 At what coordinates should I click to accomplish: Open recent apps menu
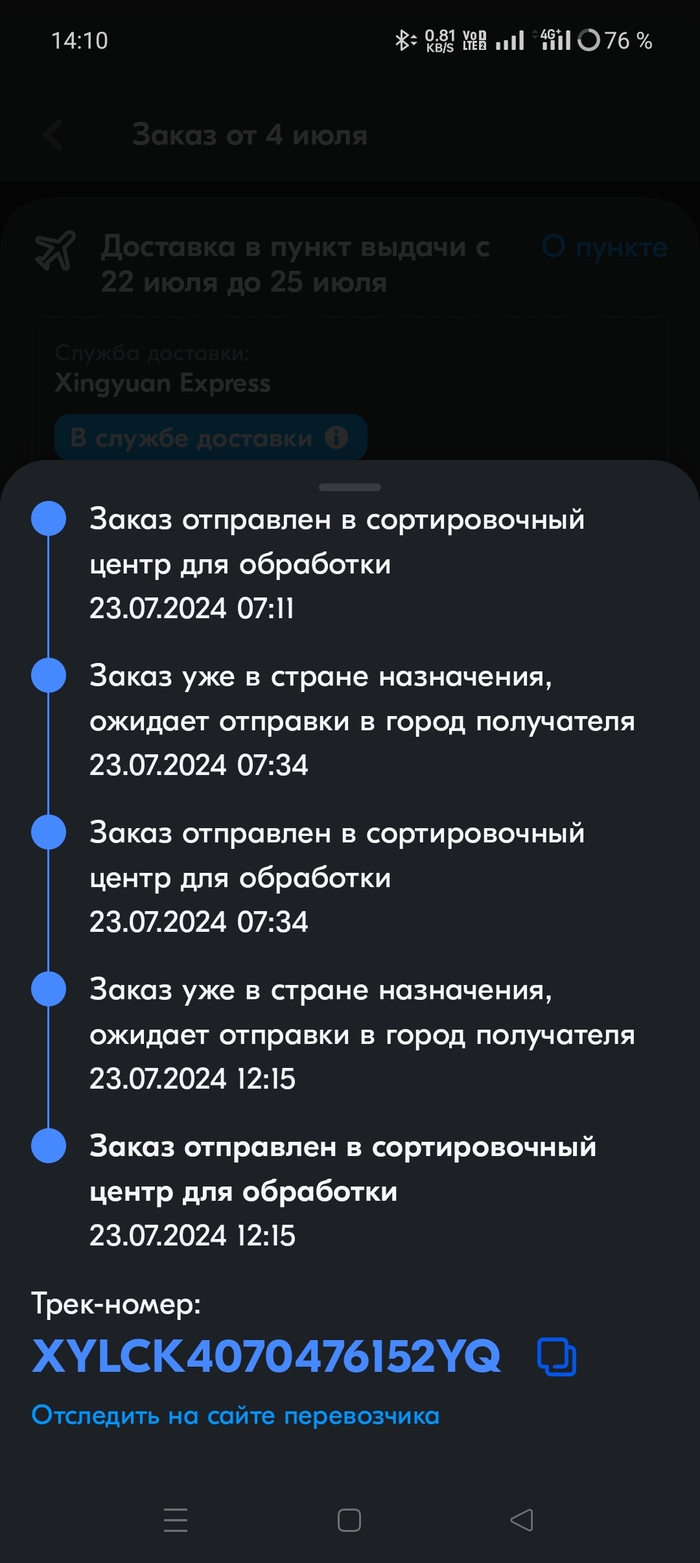point(176,1520)
